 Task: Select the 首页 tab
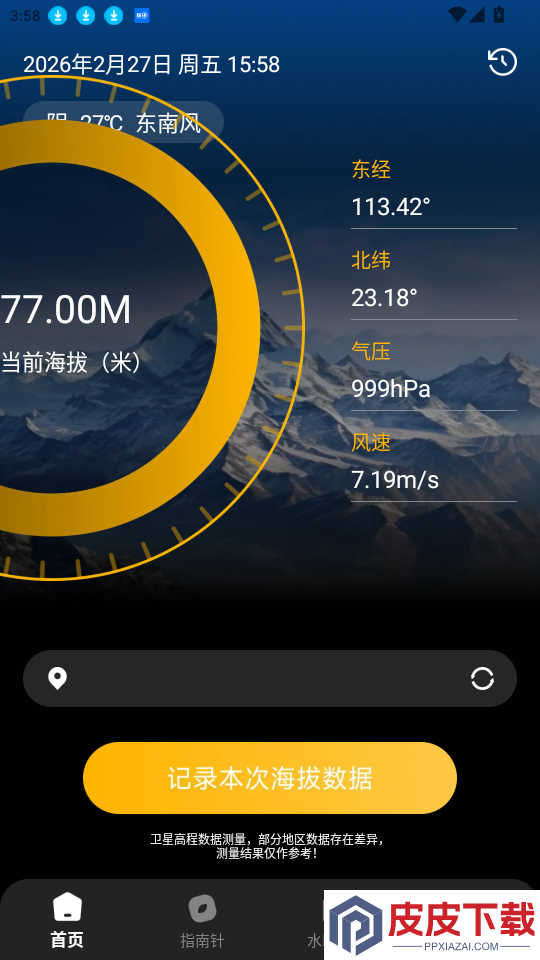click(67, 920)
